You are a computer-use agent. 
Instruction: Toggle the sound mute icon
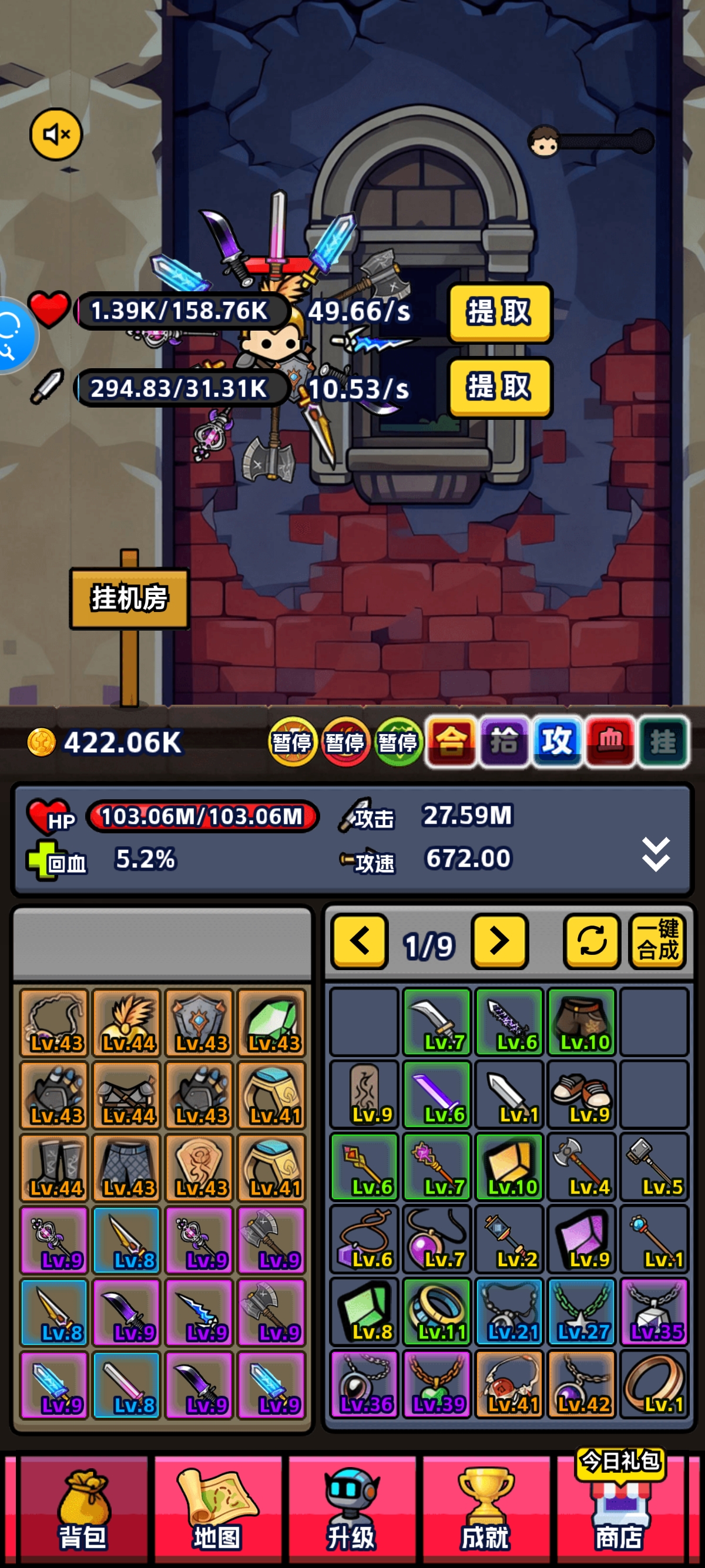(x=56, y=134)
